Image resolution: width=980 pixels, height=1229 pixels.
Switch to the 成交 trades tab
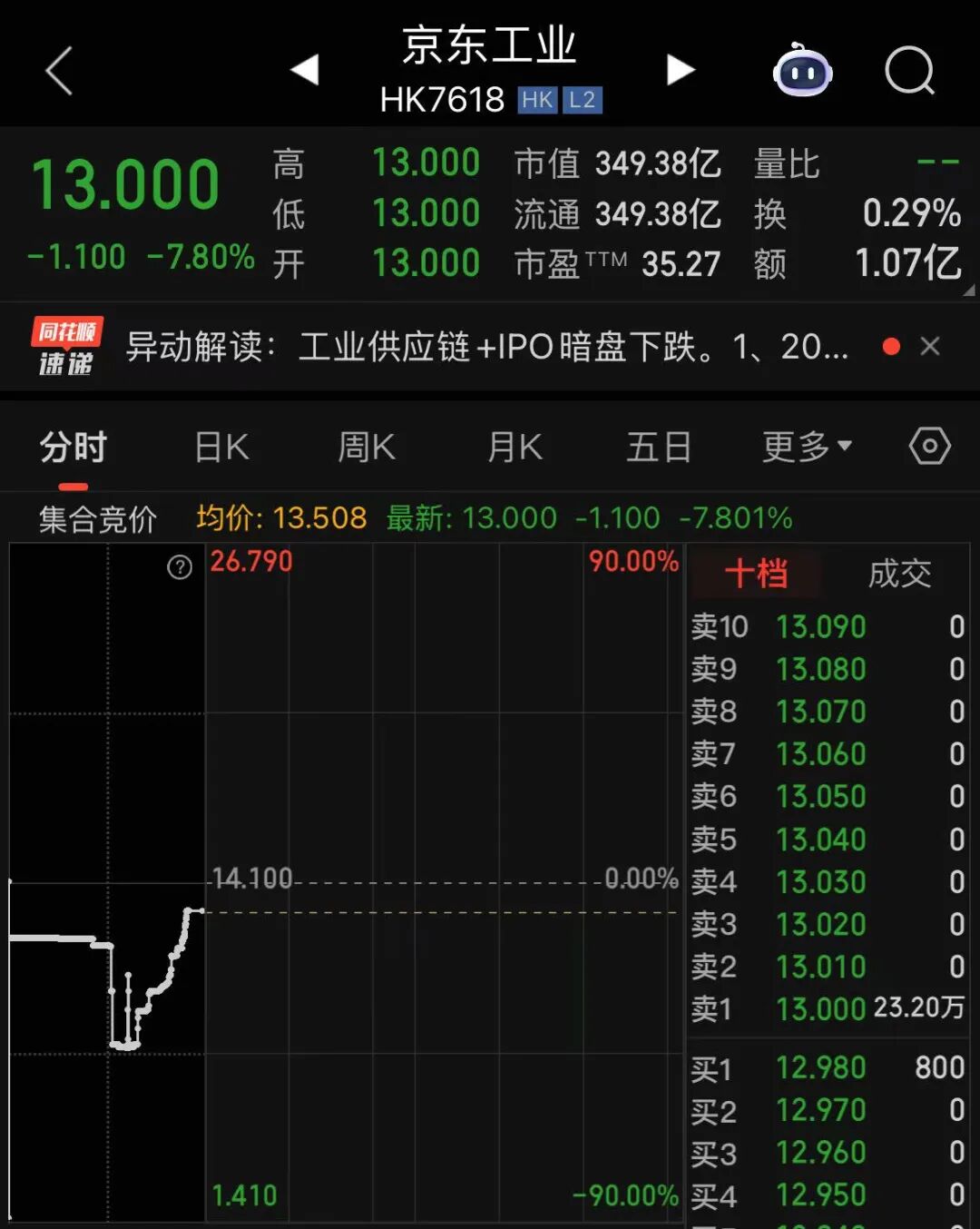899,574
